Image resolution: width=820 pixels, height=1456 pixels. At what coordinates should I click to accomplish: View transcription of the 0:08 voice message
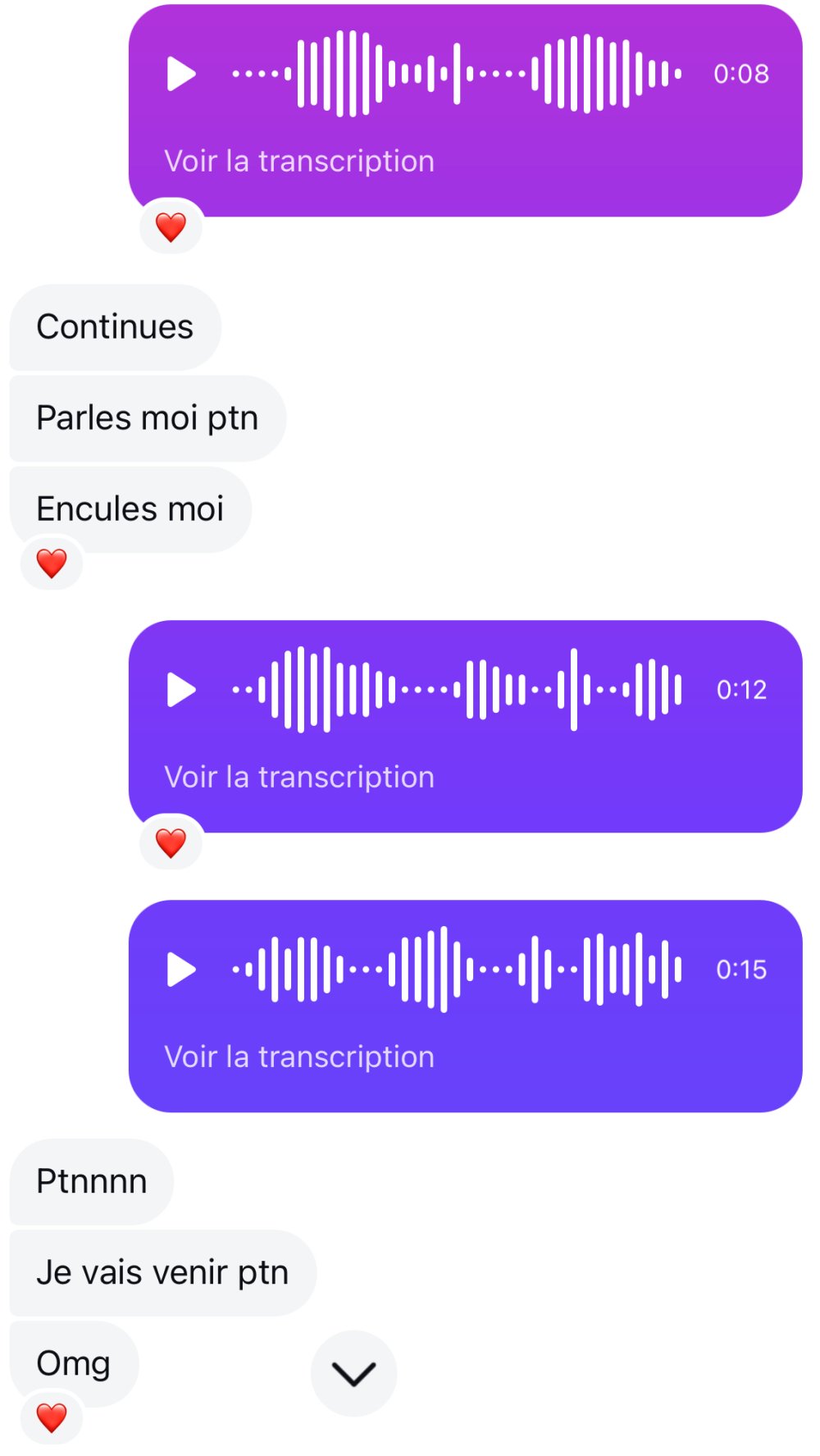point(299,162)
